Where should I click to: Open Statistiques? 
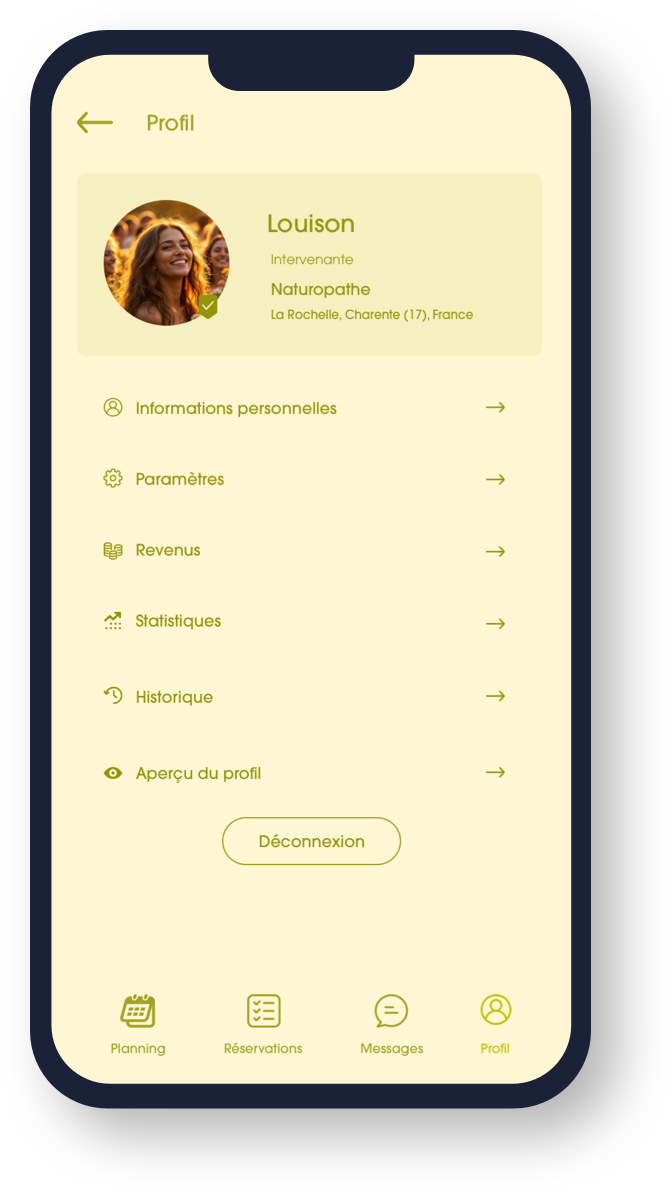tap(178, 621)
